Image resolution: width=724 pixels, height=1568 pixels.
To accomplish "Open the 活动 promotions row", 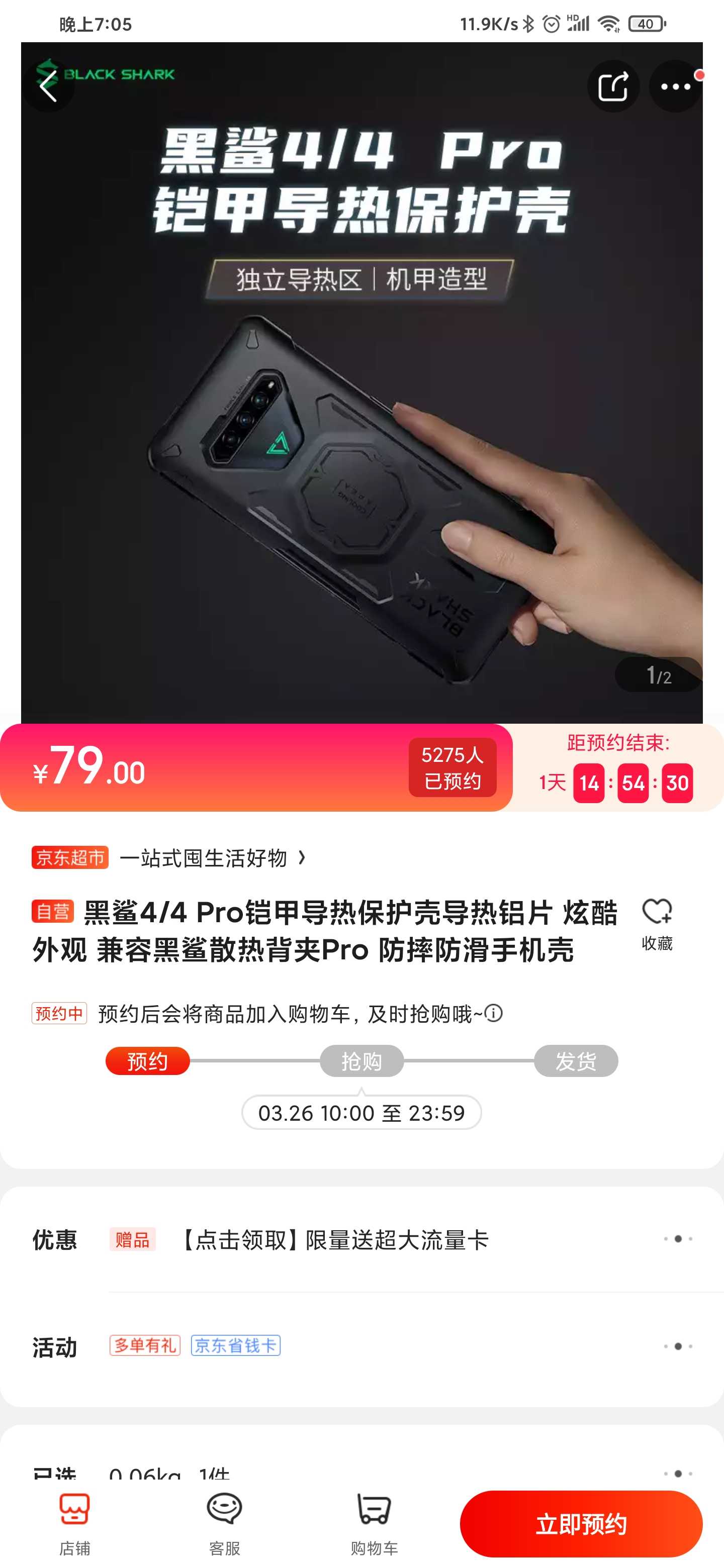I will 361,1346.
